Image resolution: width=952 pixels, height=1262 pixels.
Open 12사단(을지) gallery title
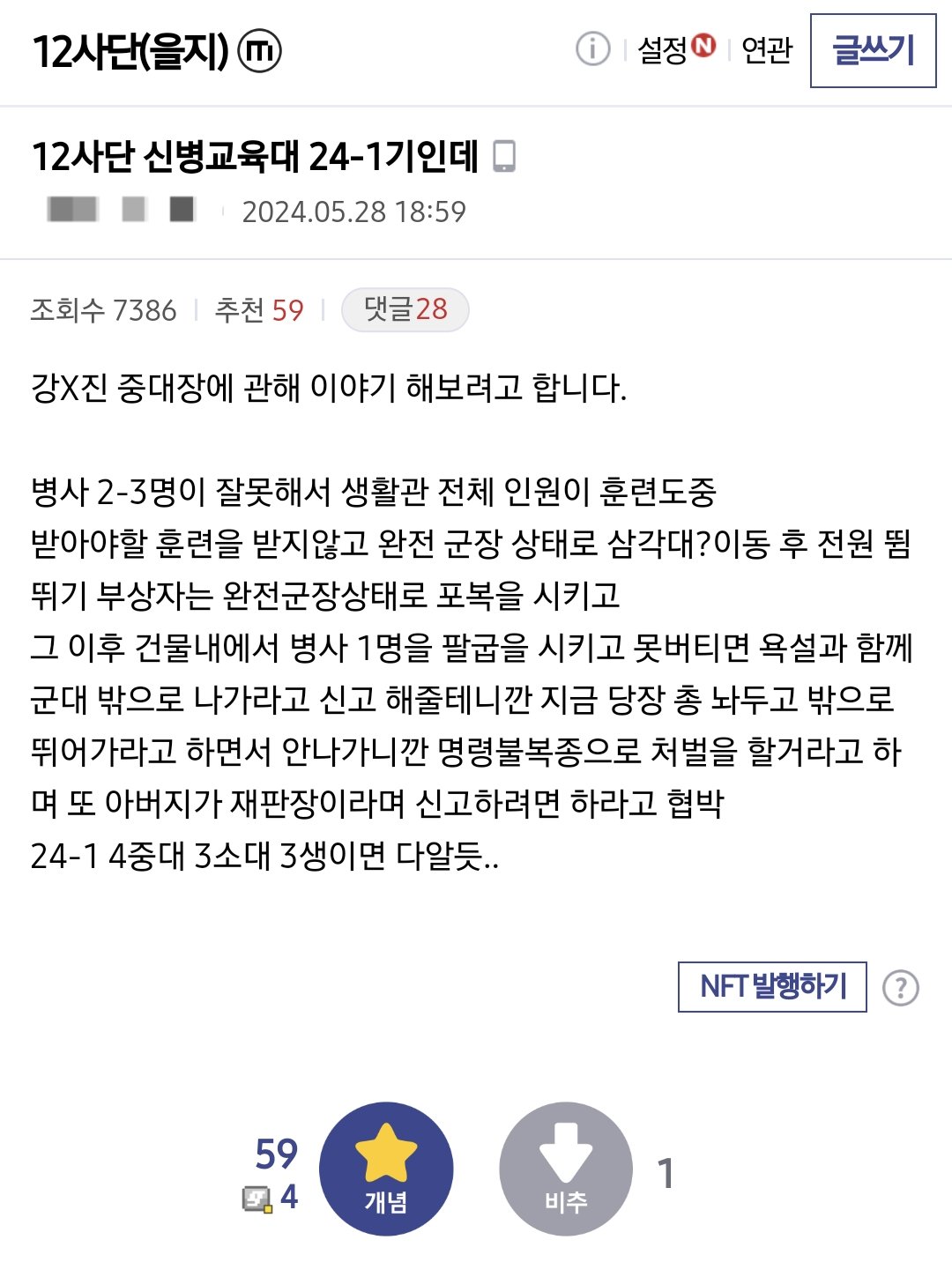pyautogui.click(x=130, y=51)
